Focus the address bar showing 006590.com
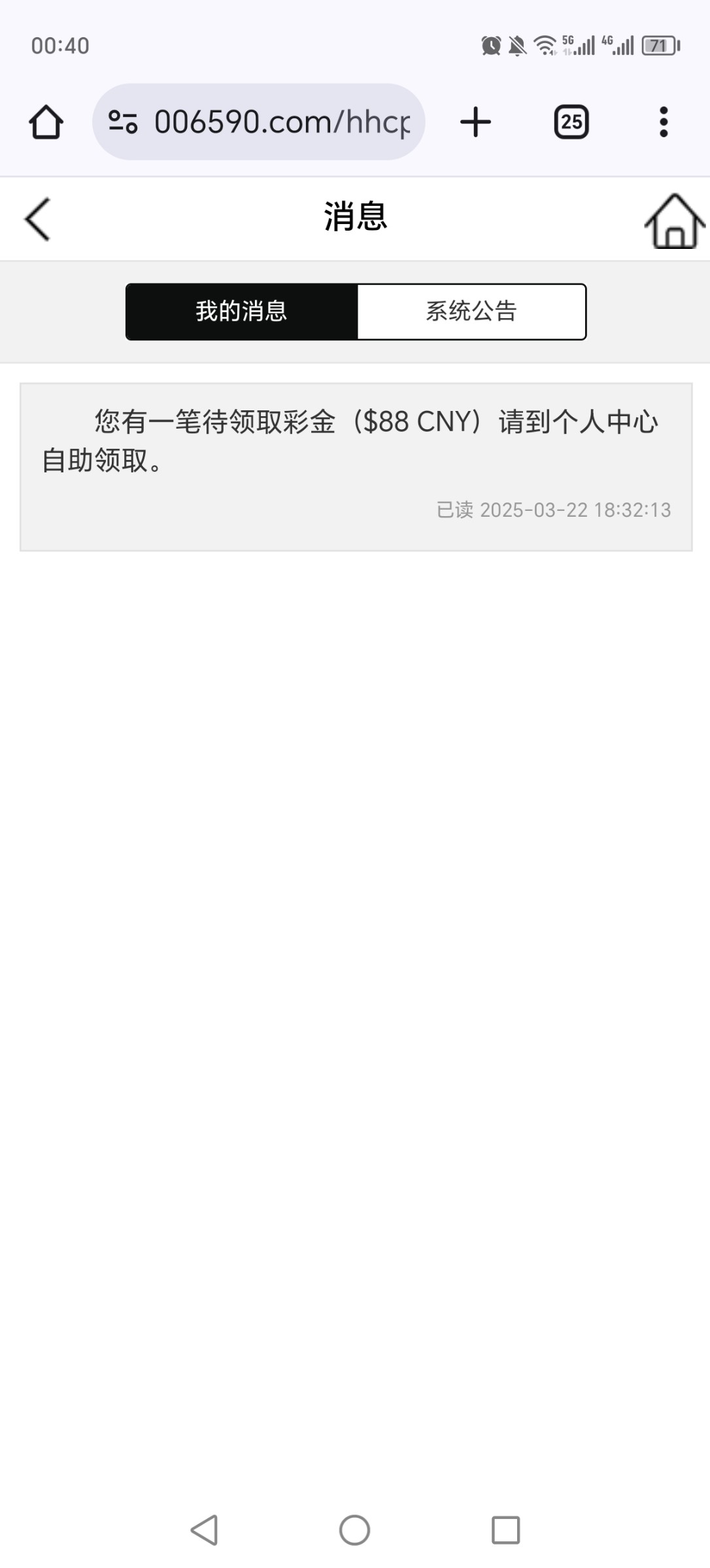Viewport: 710px width, 1568px height. pos(259,122)
